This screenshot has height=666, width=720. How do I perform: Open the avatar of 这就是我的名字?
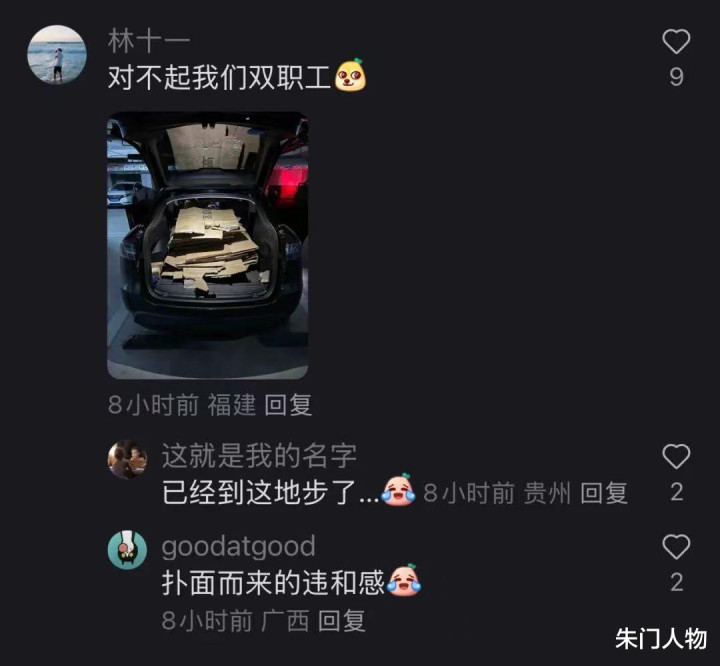(127, 459)
